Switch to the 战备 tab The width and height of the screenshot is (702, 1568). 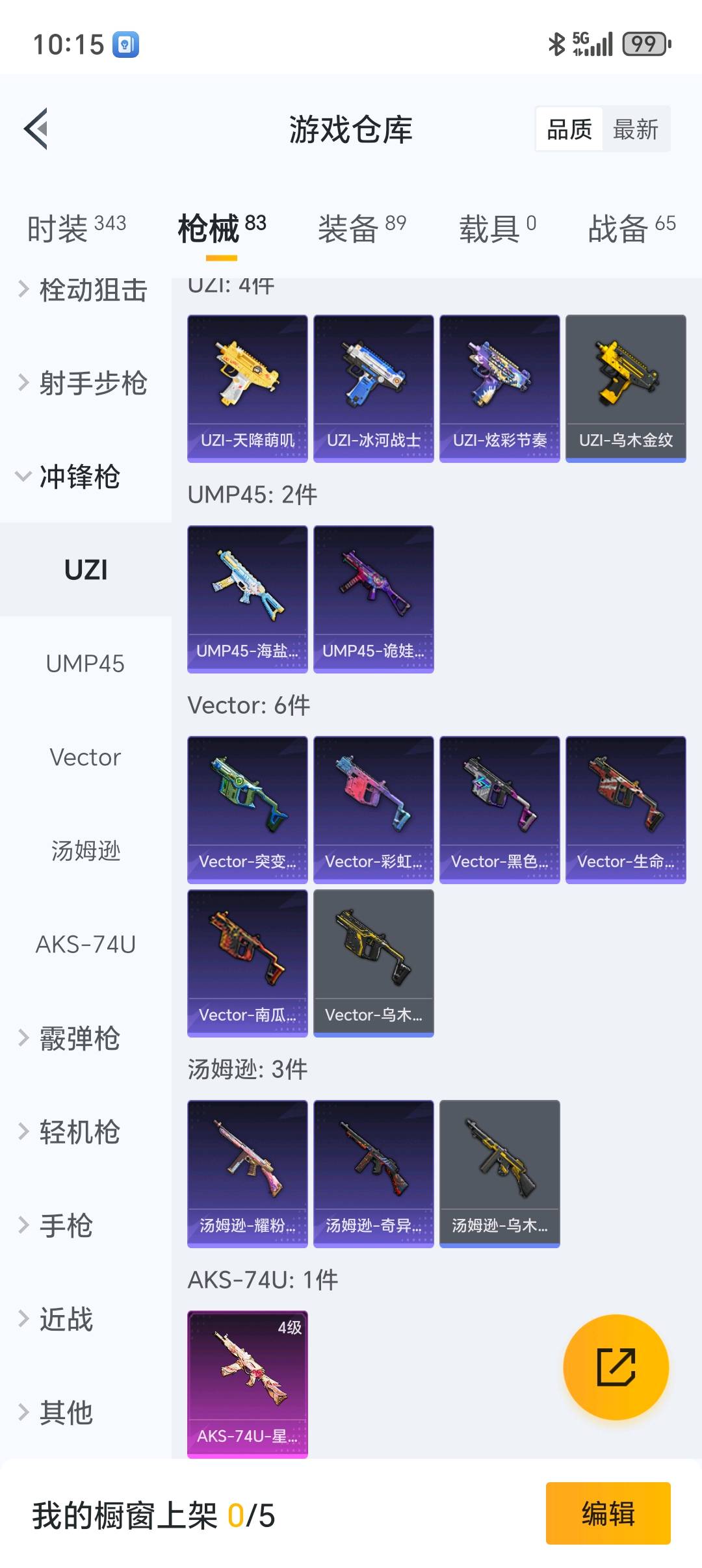(631, 228)
